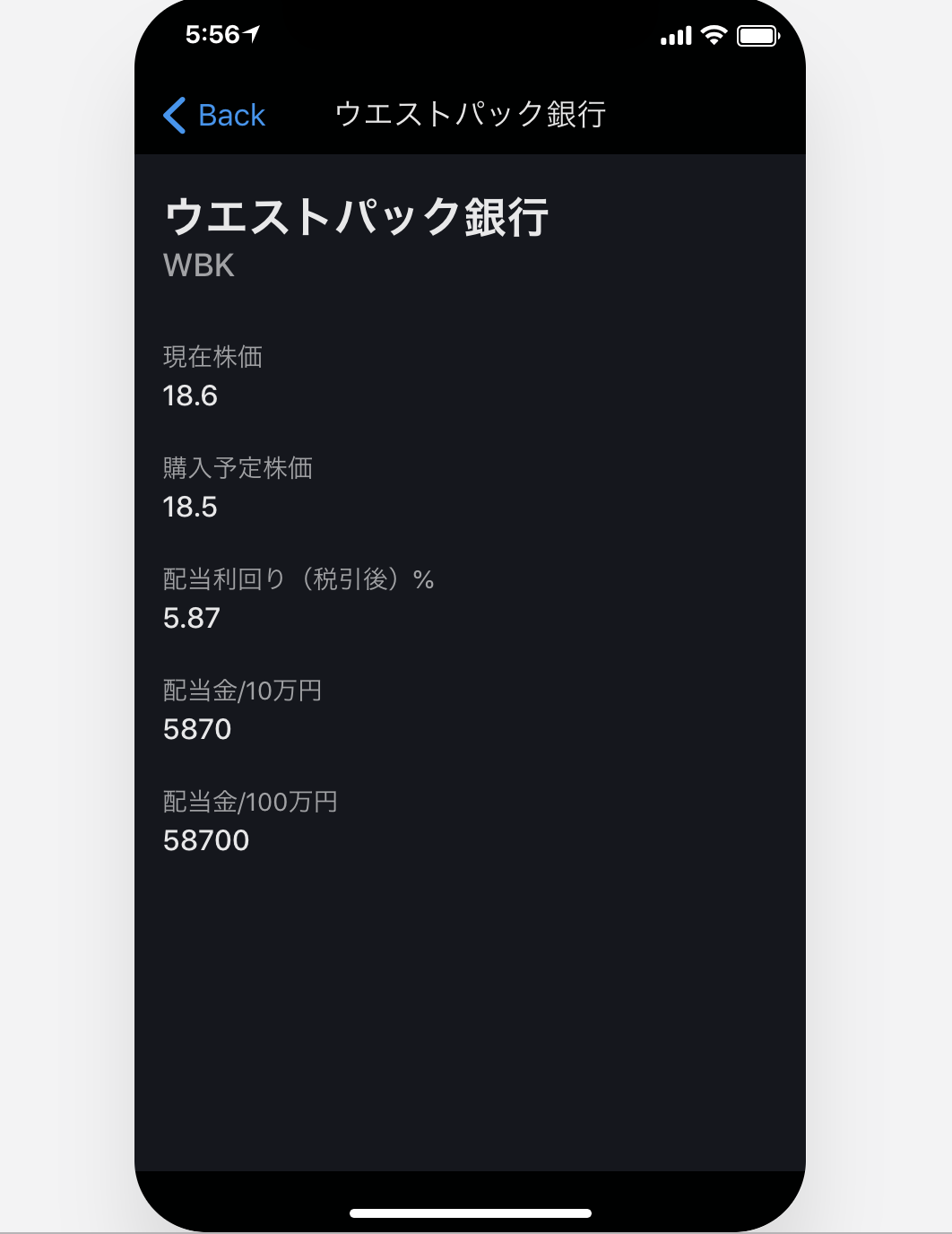Tap the dividend yield label 配当利回り（税引後）%
This screenshot has width=952, height=1234.
coord(299,580)
